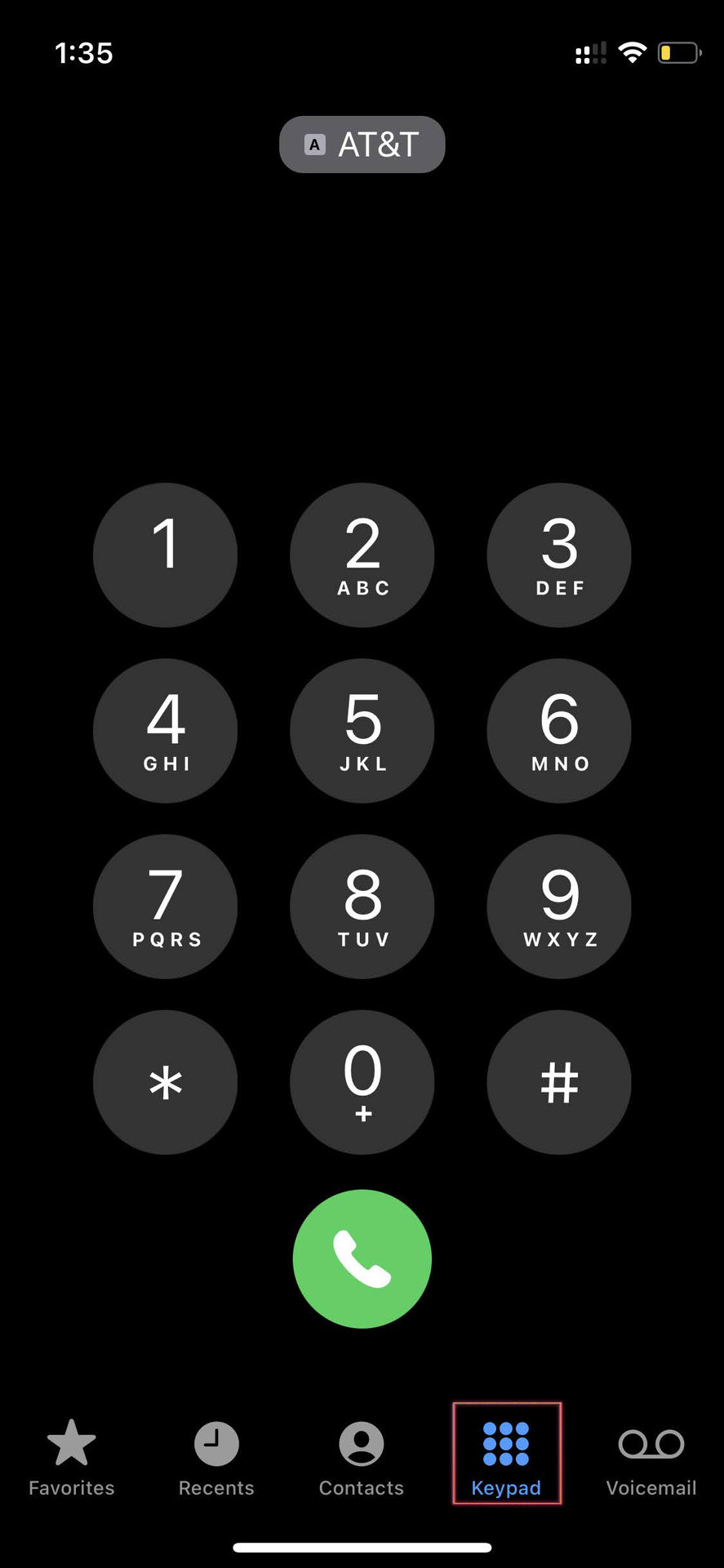The width and height of the screenshot is (724, 1568).
Task: Go to the Contacts tab
Action: pos(362,1457)
